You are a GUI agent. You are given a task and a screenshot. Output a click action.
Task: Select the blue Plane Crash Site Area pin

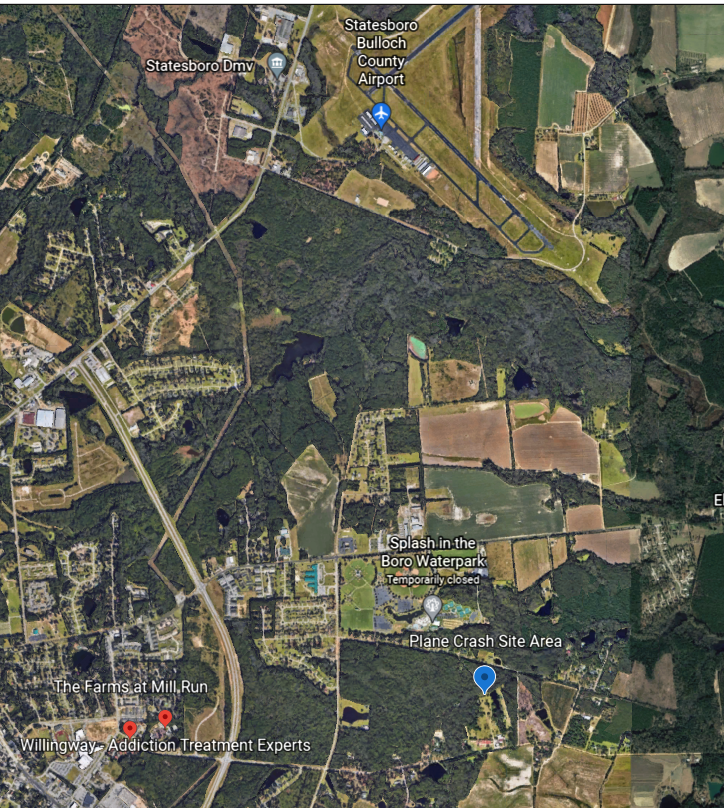tap(484, 679)
